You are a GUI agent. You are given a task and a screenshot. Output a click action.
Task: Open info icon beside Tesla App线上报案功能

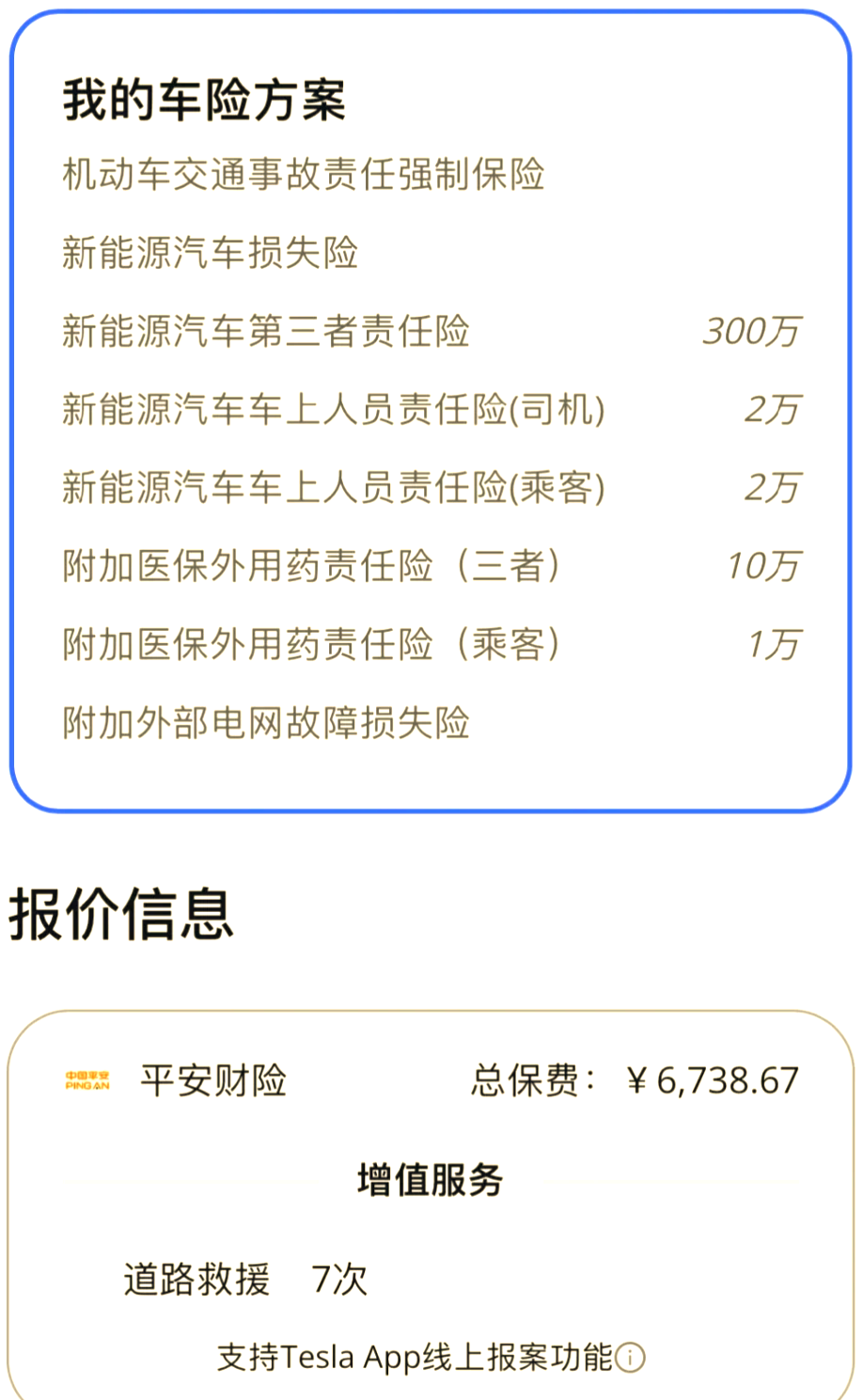(x=630, y=1358)
